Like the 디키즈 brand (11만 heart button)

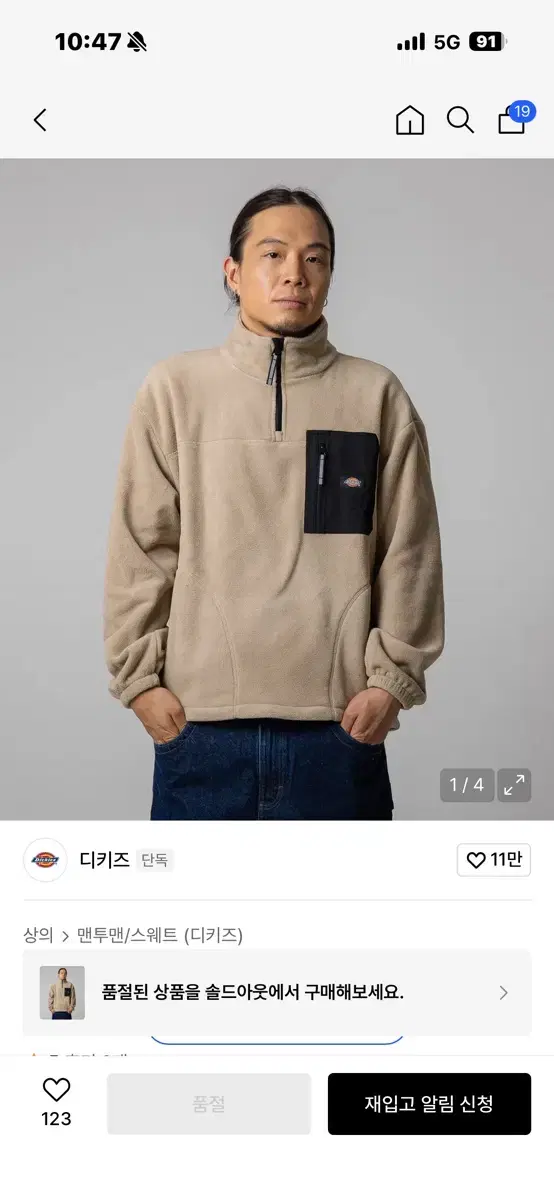[x=494, y=860]
